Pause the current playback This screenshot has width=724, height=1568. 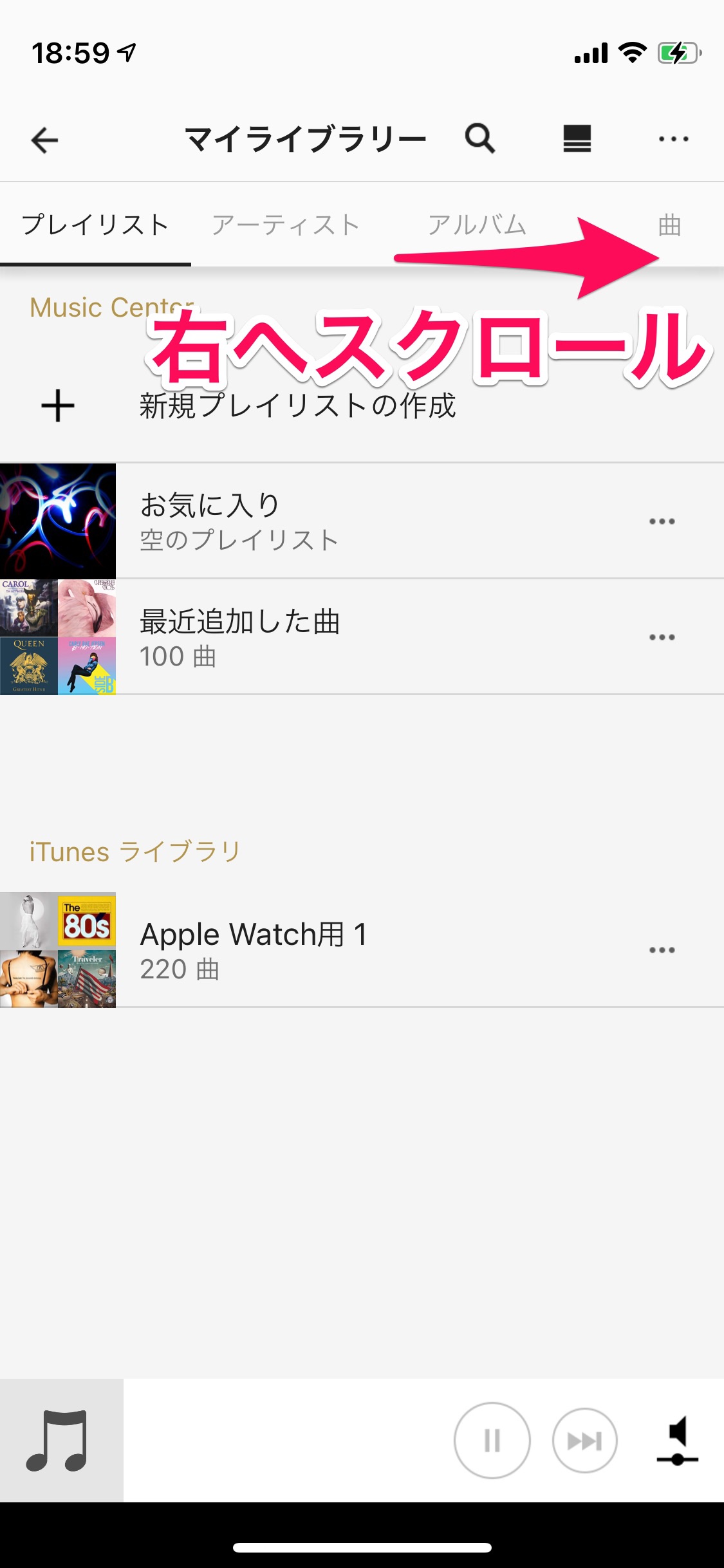492,1441
